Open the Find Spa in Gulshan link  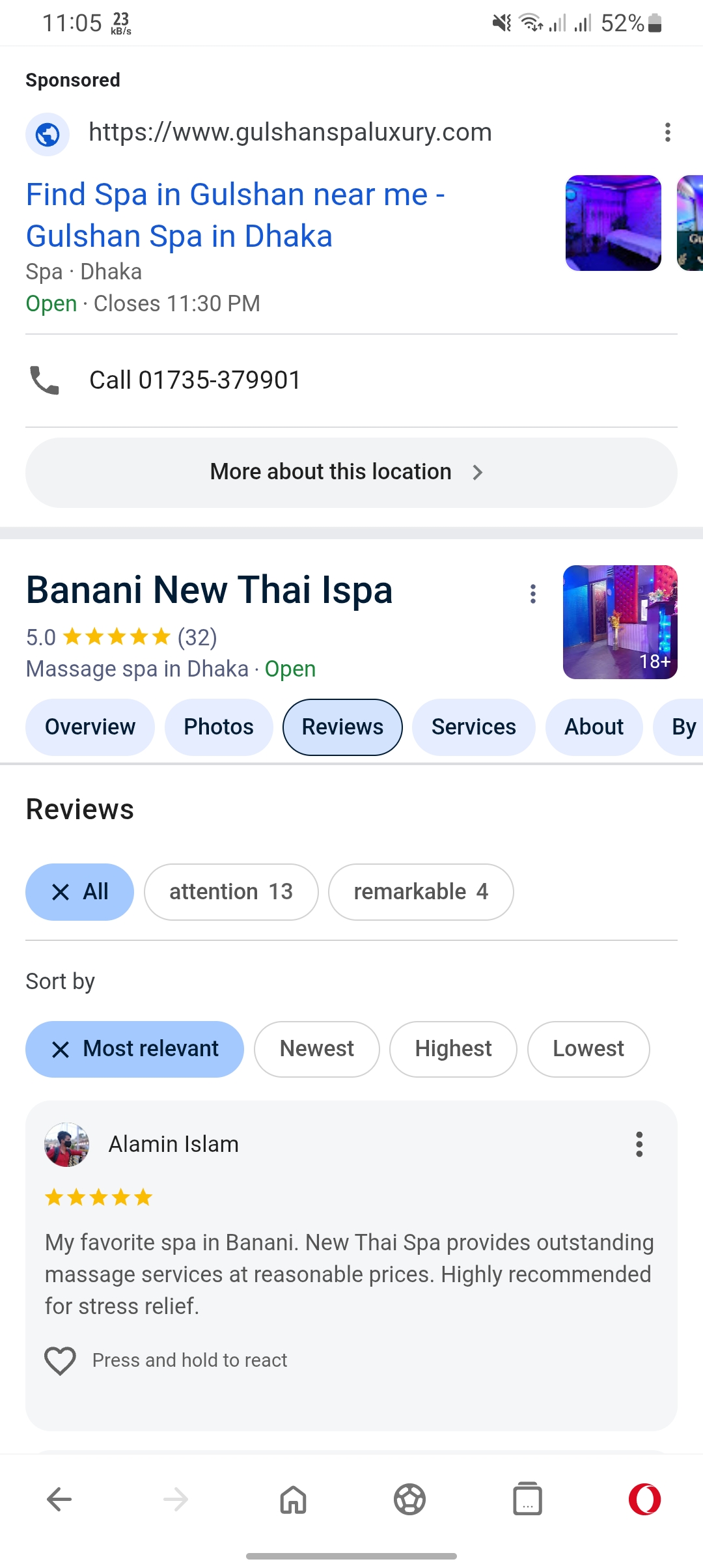coord(235,215)
